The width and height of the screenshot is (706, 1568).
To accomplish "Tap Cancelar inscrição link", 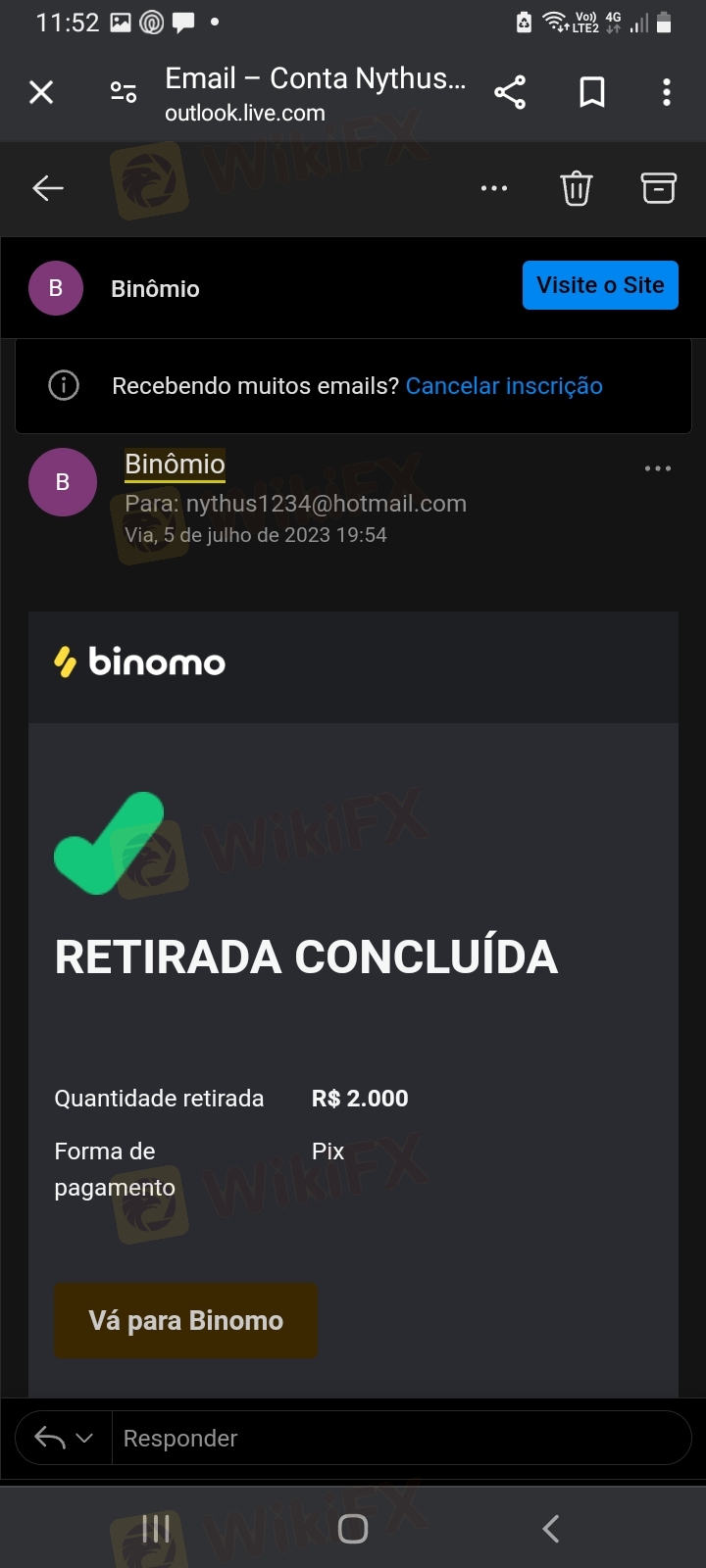I will point(504,386).
